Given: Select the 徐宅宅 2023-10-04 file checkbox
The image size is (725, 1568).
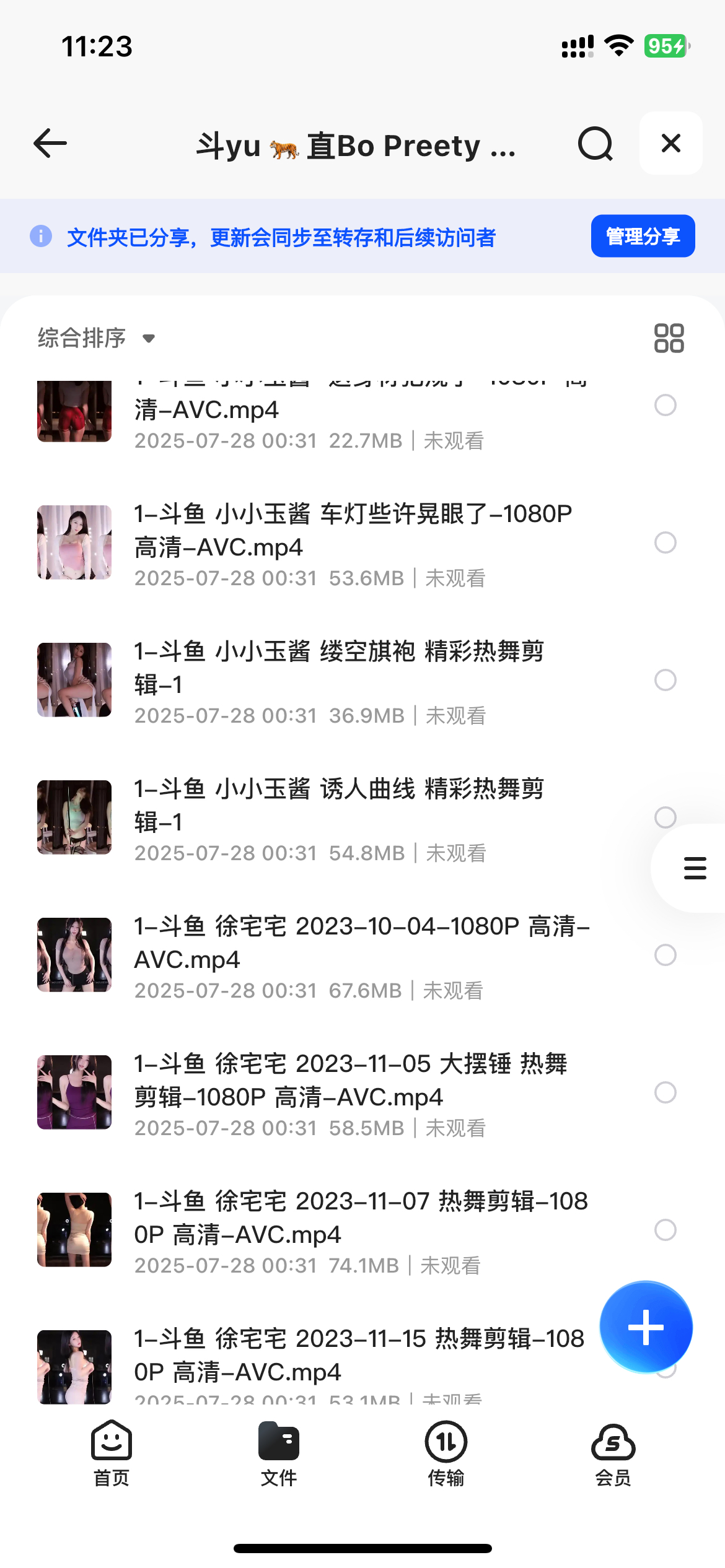Looking at the screenshot, I should (665, 955).
